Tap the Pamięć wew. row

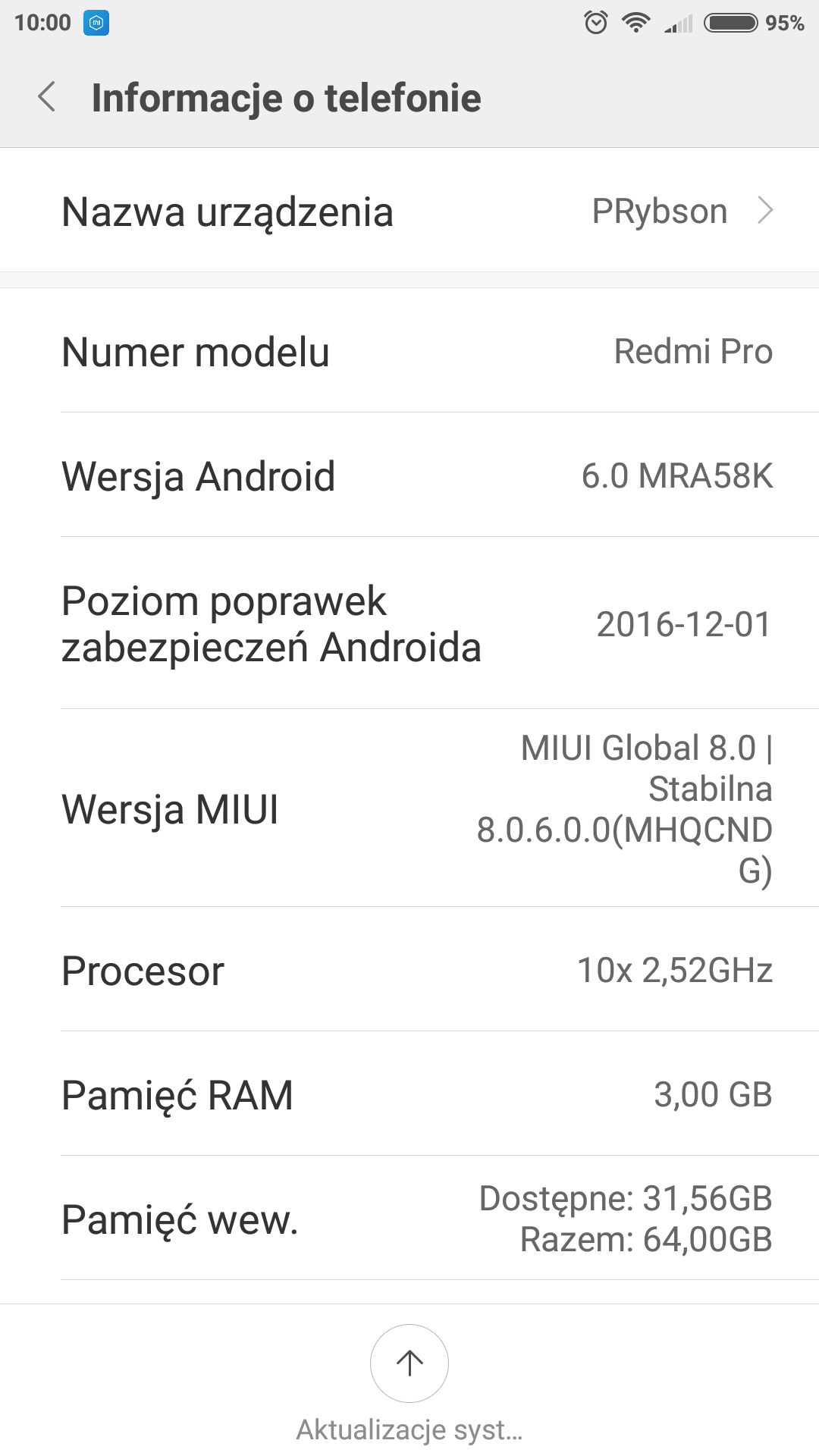[409, 1219]
